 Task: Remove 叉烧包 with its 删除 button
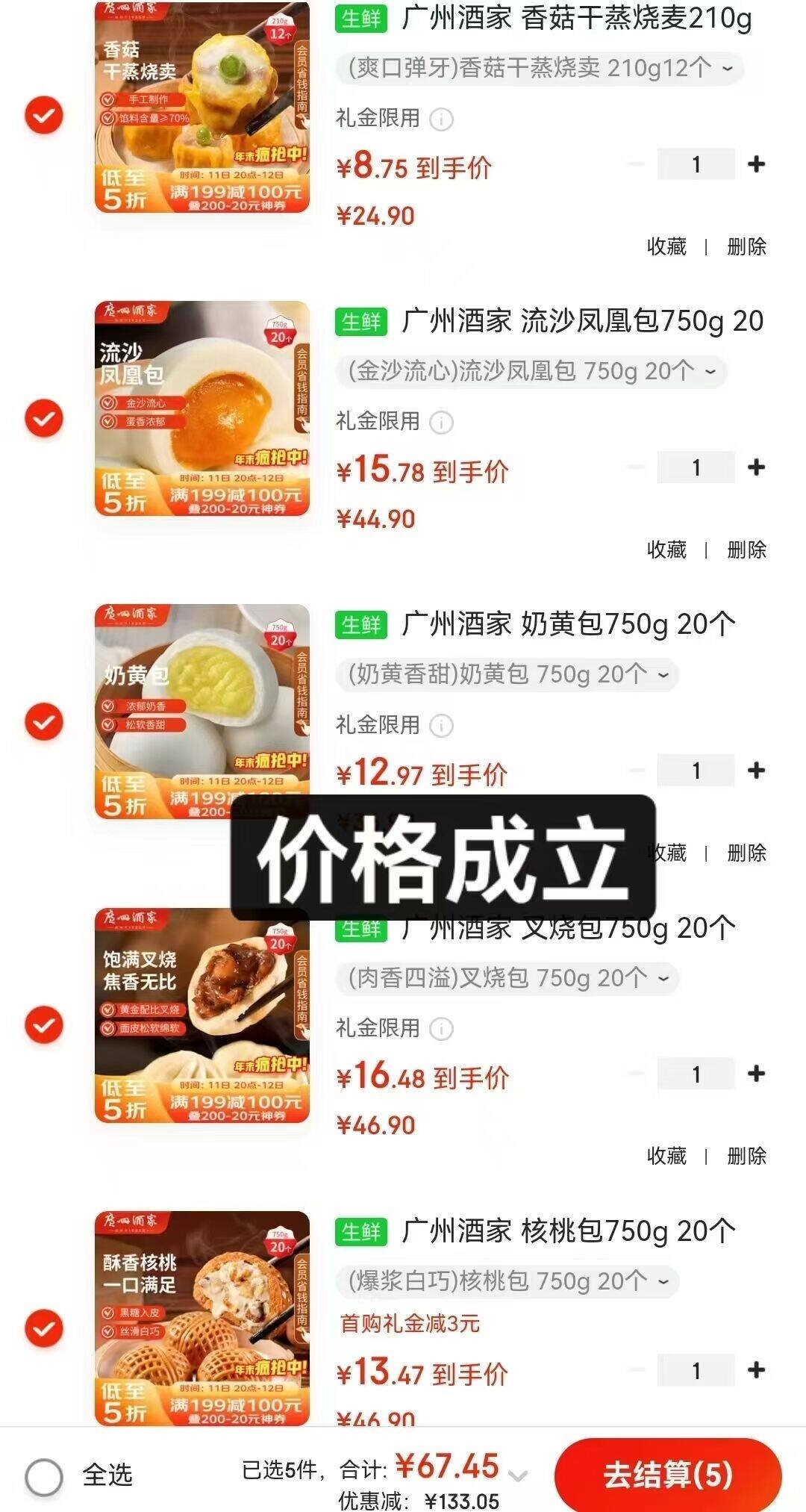point(746,1157)
